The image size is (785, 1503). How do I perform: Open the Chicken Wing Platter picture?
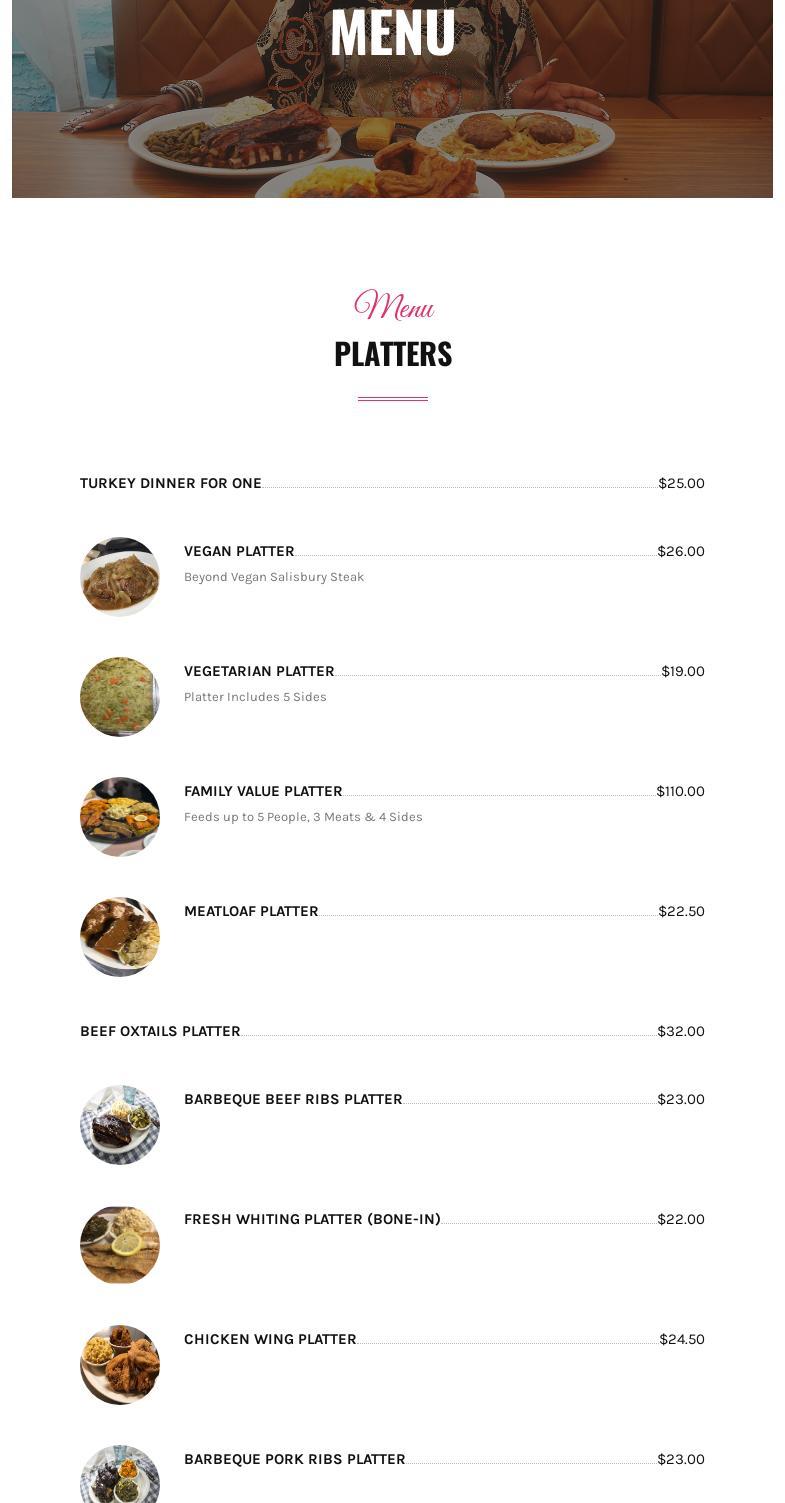[120, 1365]
